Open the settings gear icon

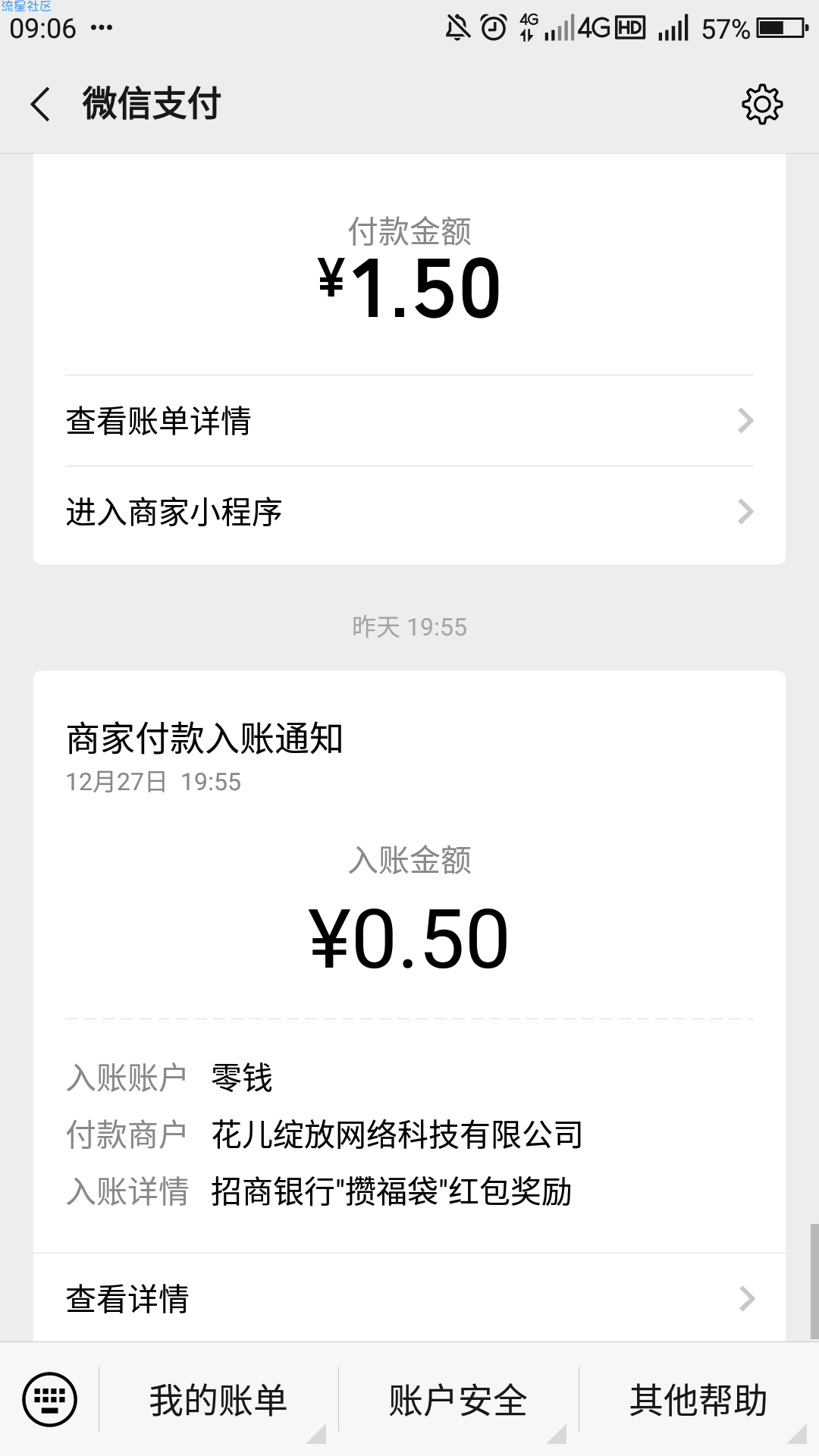click(762, 104)
